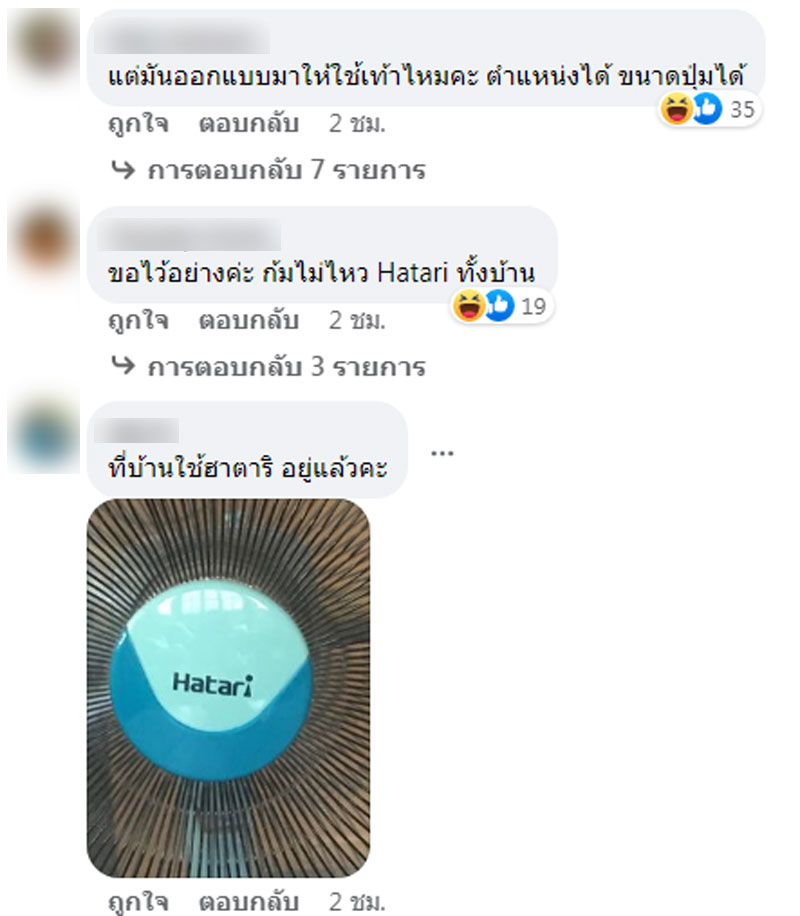Open the Hatari fan photo attachment
Screen dimensions: 800x916
click(228, 687)
